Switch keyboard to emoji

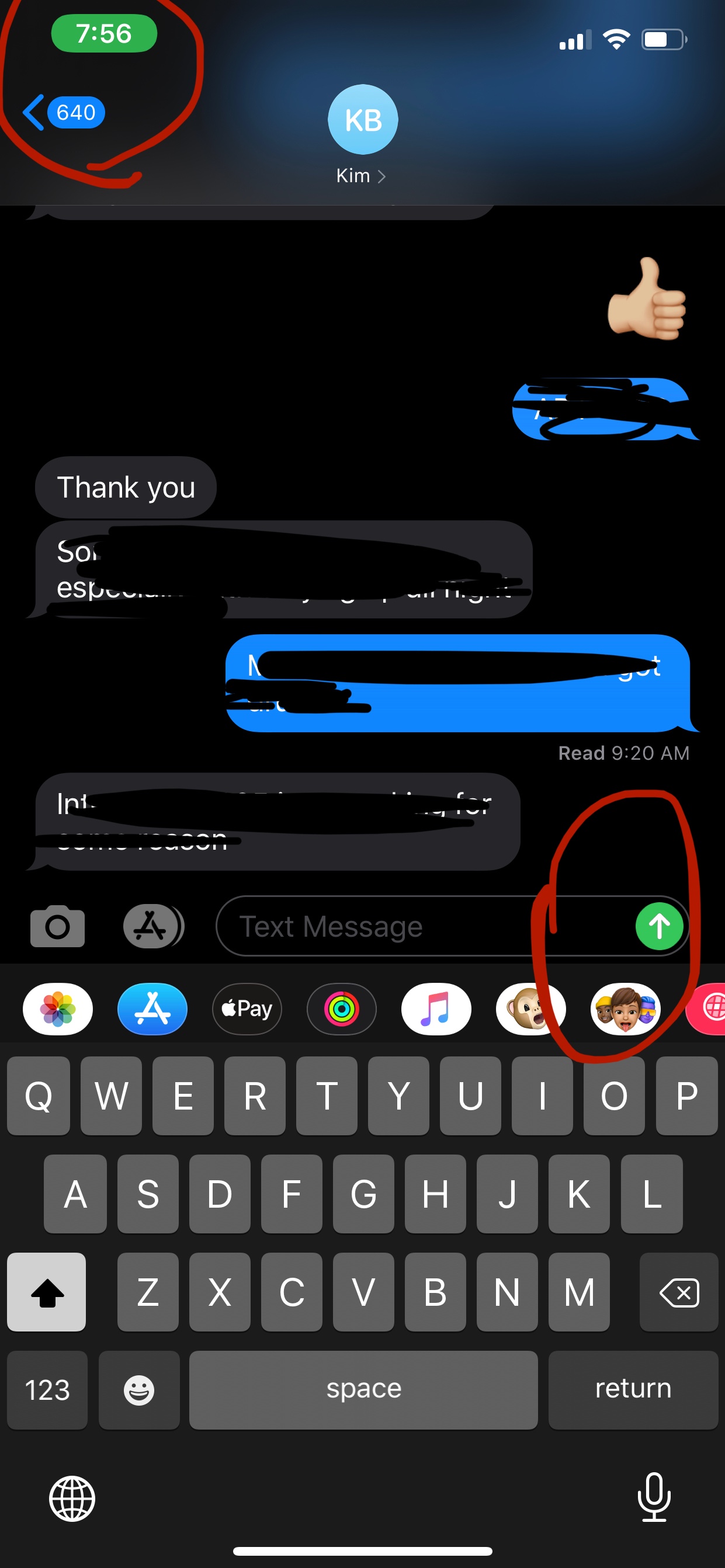[139, 1390]
